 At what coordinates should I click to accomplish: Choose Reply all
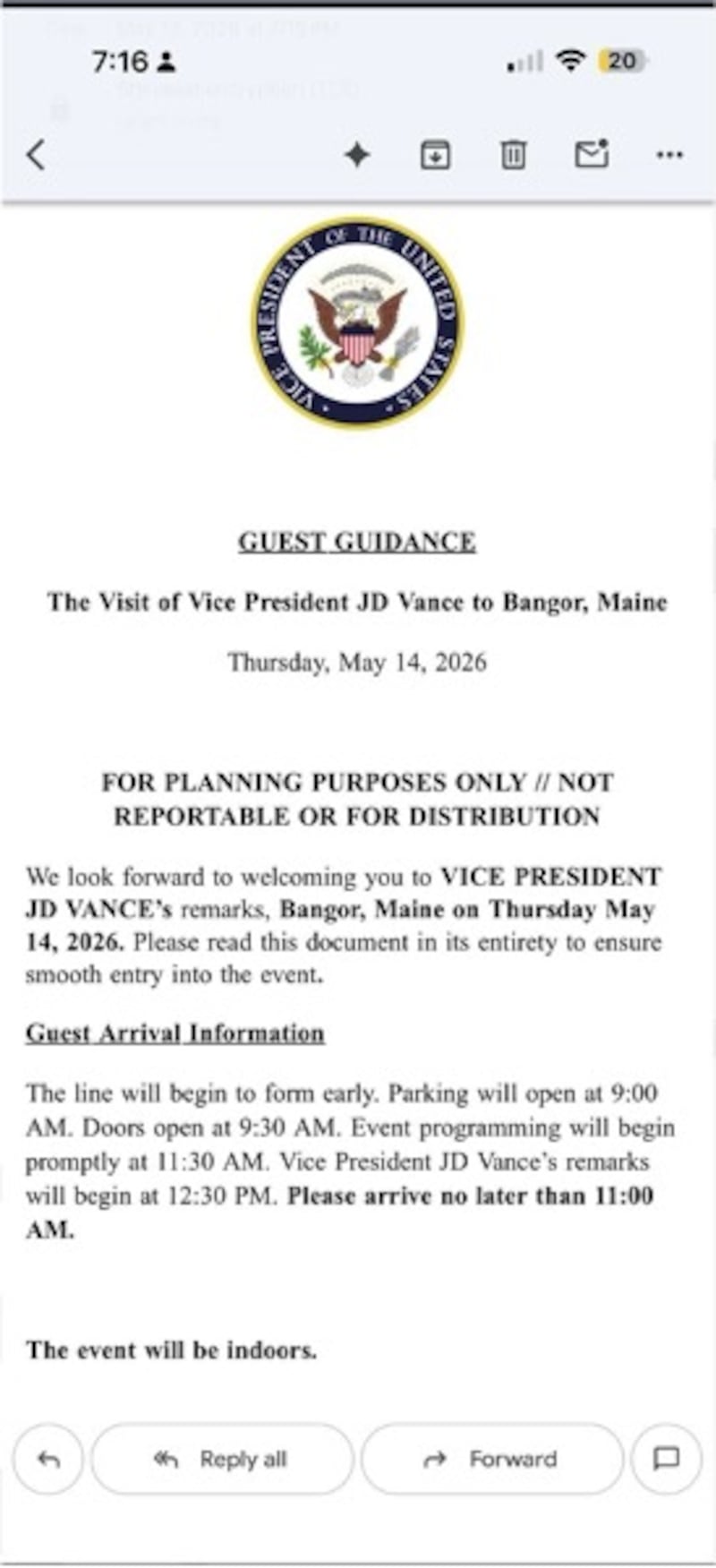[222, 1459]
